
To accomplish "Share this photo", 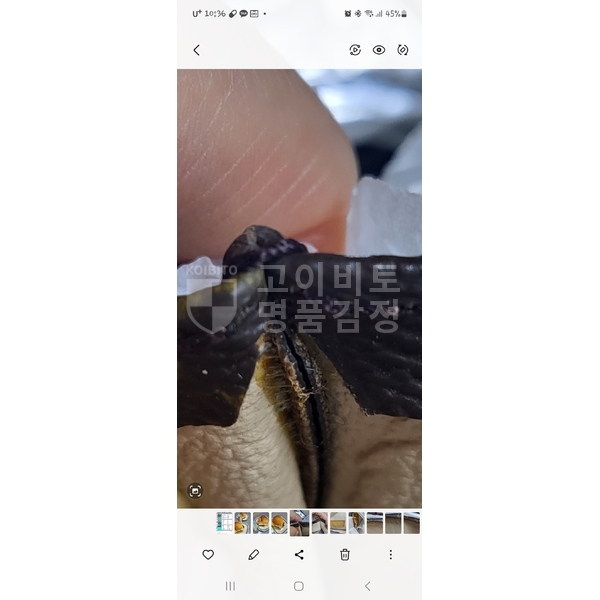I will click(299, 554).
